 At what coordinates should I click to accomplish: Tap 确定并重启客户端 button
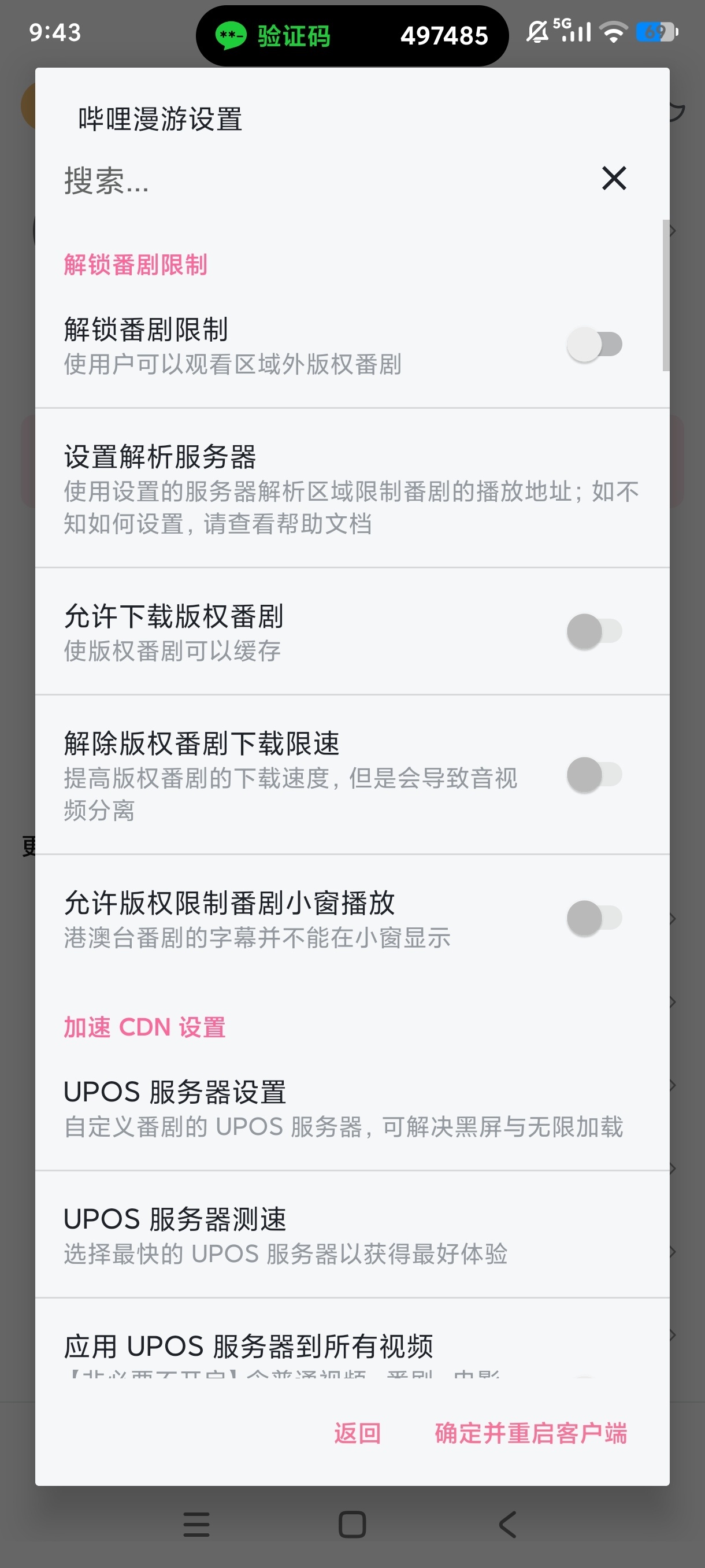(530, 1433)
